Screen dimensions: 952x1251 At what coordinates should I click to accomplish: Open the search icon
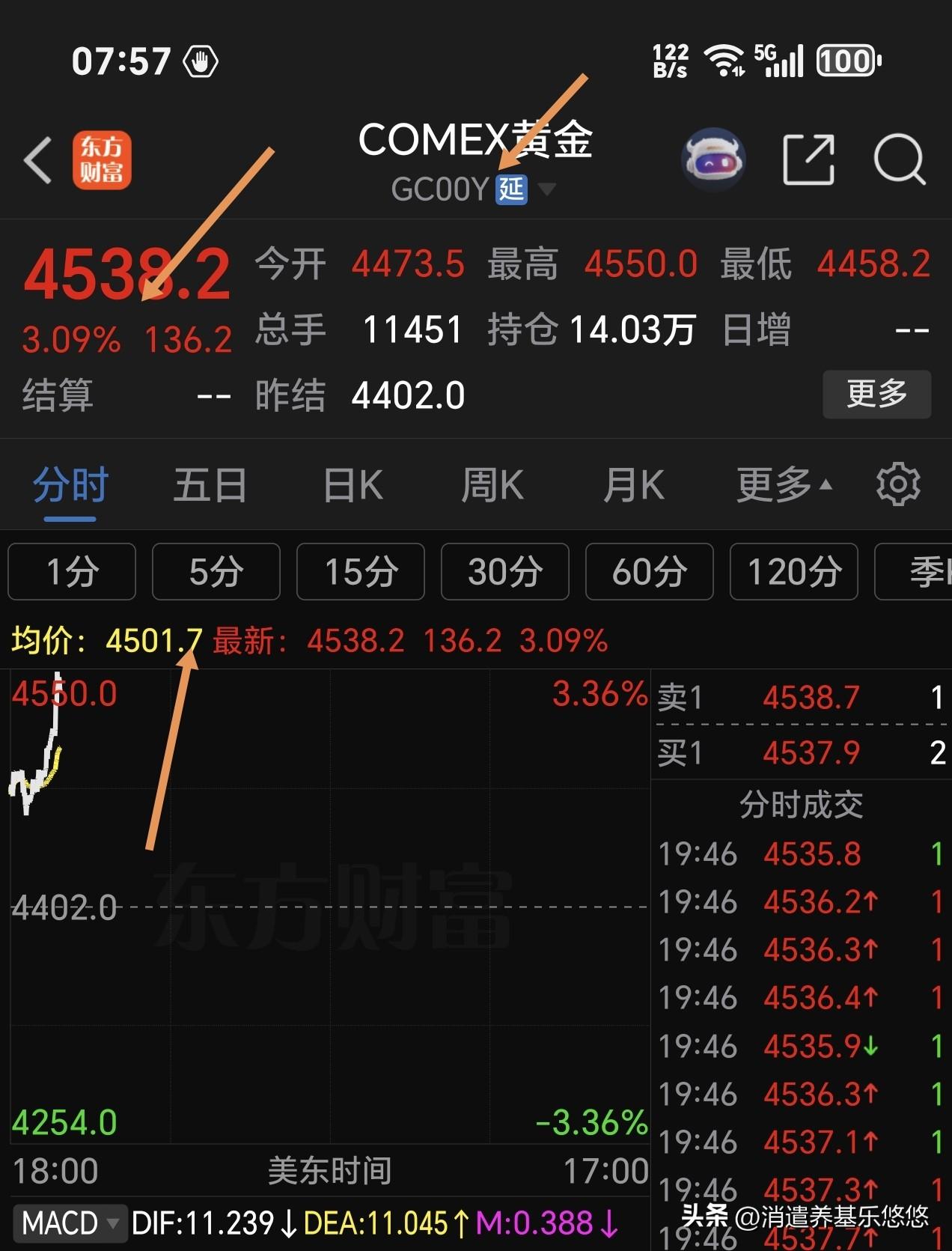[x=900, y=159]
